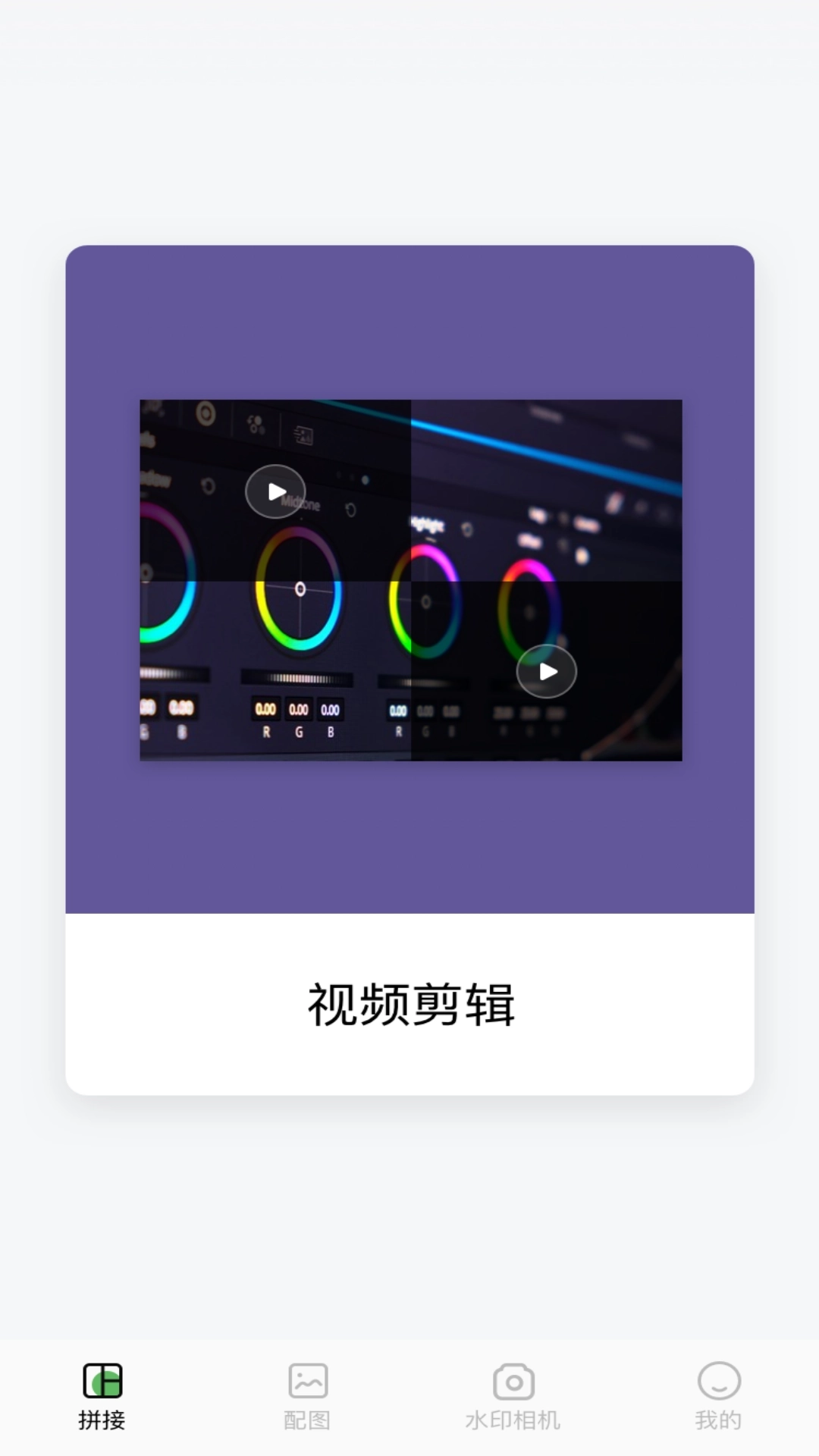Tap the 水印相机 label in the bottom bar
Viewport: 819px width, 1456px height.
512,1417
